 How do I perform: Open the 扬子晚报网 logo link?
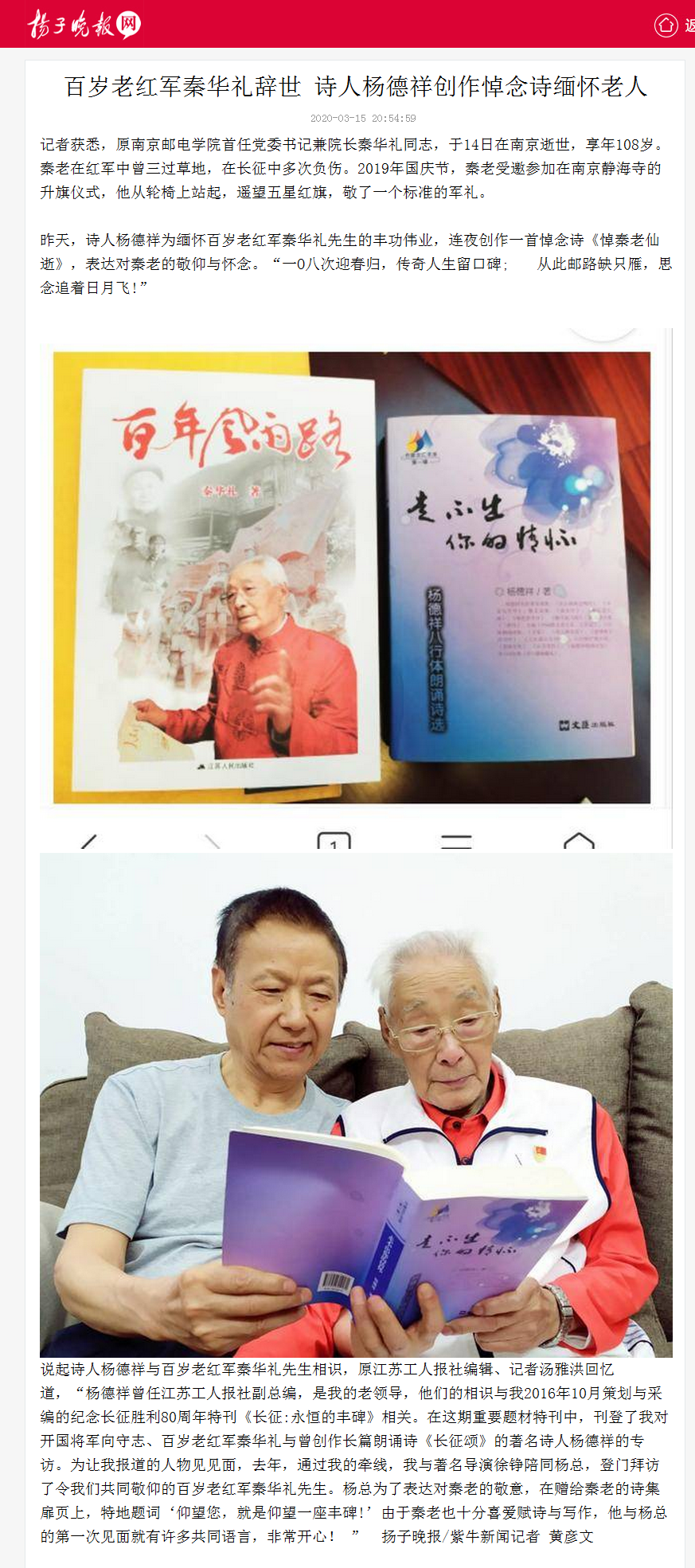coord(84,25)
